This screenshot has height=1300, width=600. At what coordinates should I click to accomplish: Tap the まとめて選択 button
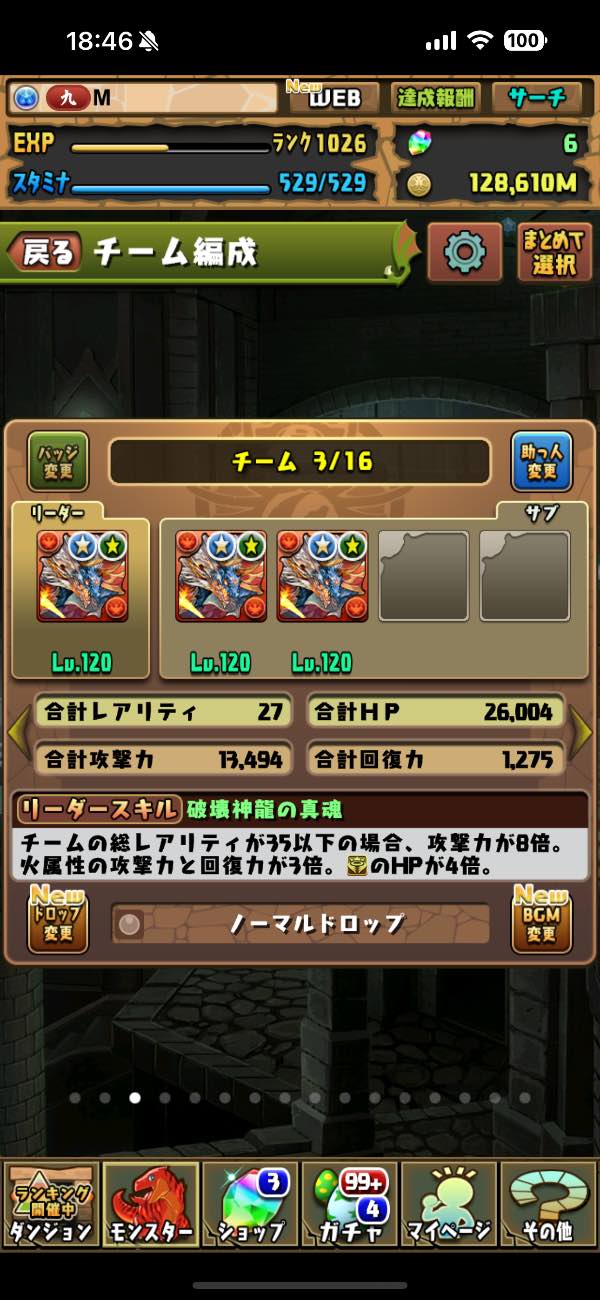[x=548, y=252]
